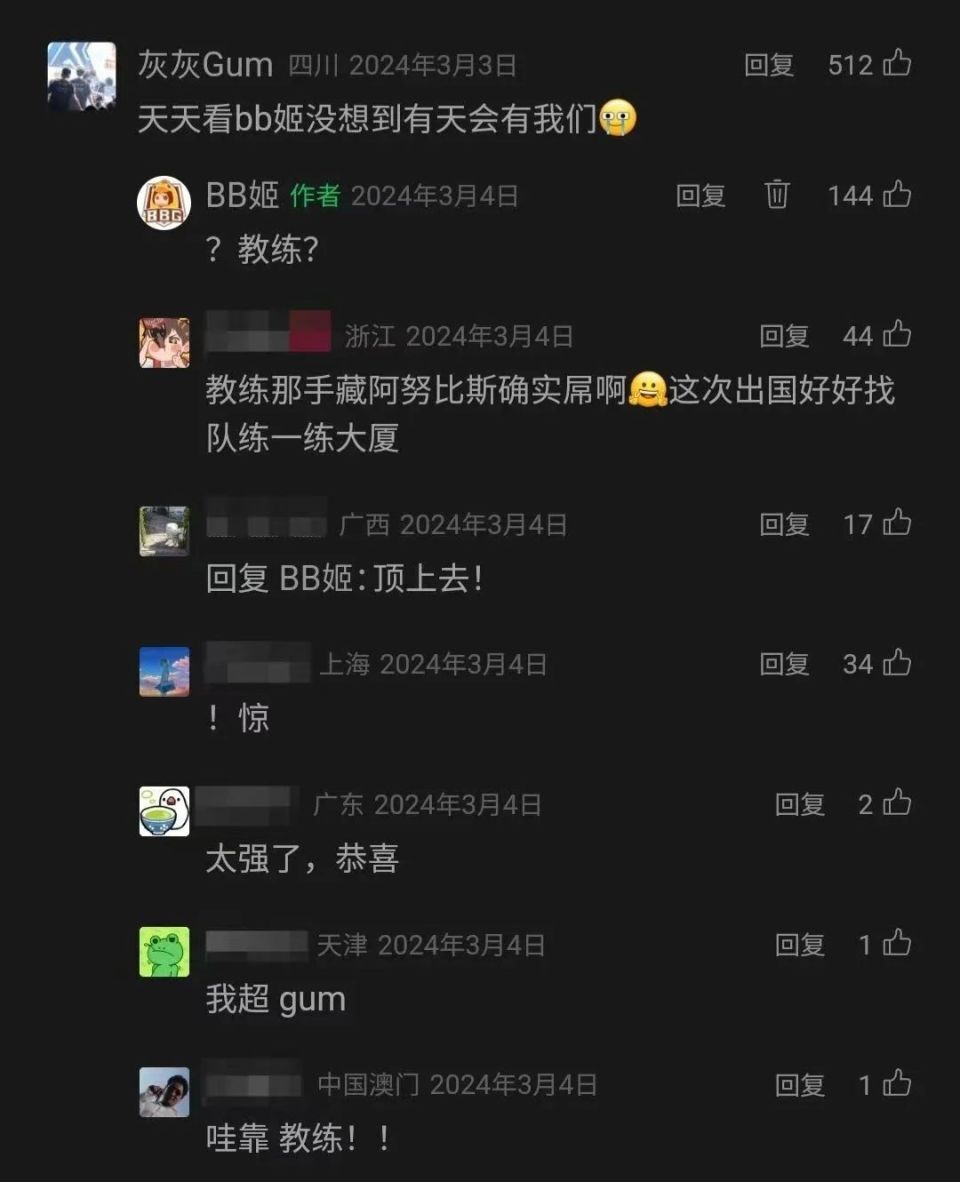
Task: Reply to the 上海 user's comment
Action: coord(784,663)
